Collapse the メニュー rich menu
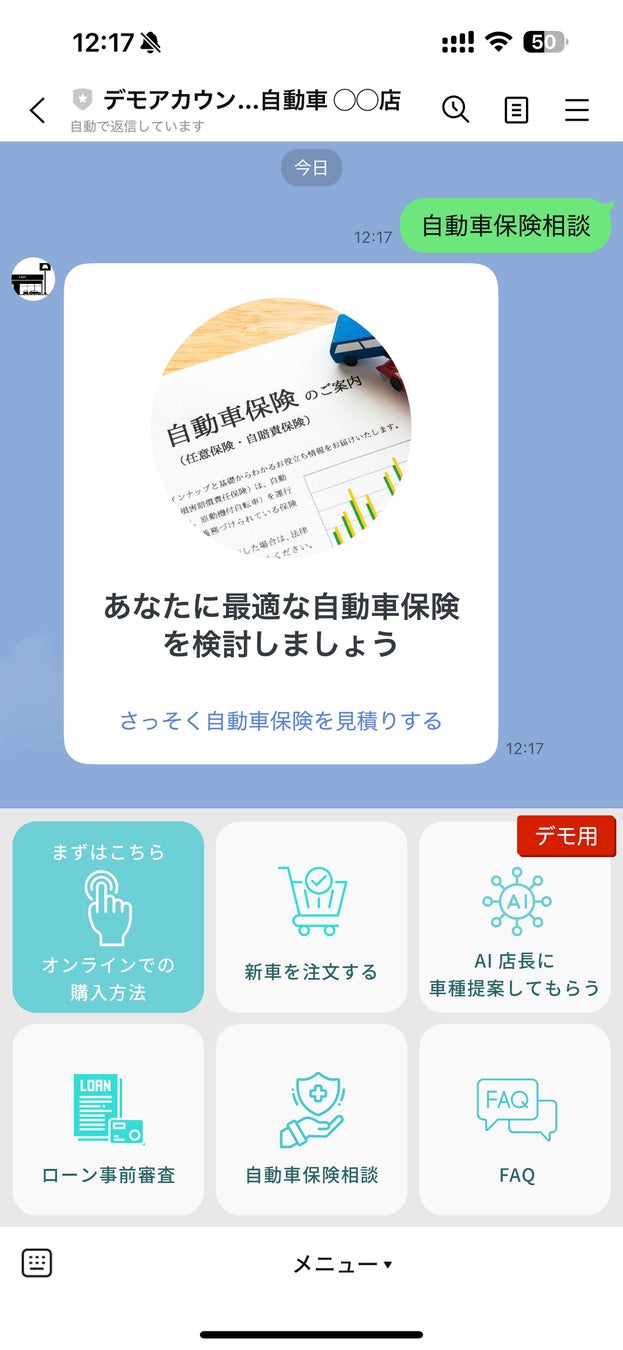The image size is (623, 1350). (341, 1265)
